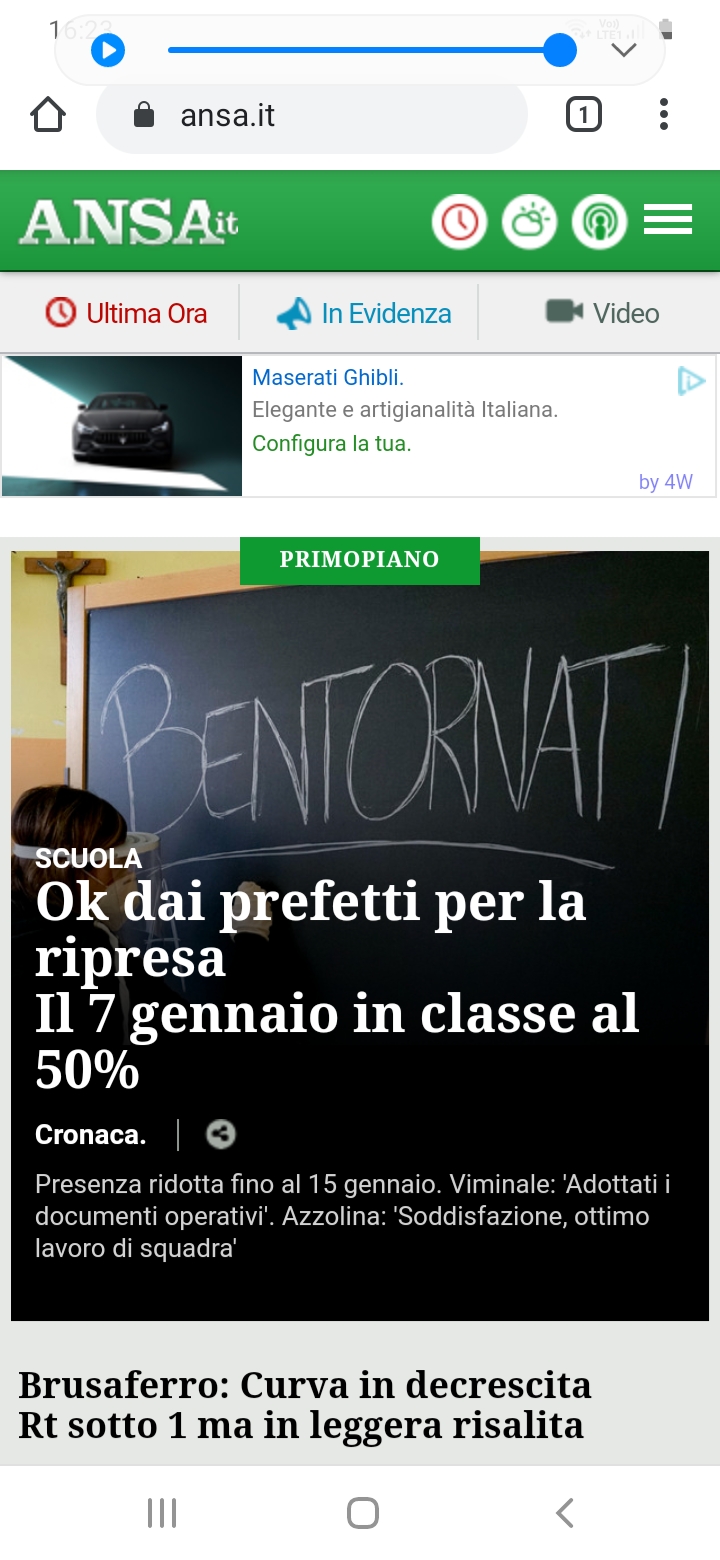Open the latest news clock icon
720x1560 pixels.
pos(459,221)
